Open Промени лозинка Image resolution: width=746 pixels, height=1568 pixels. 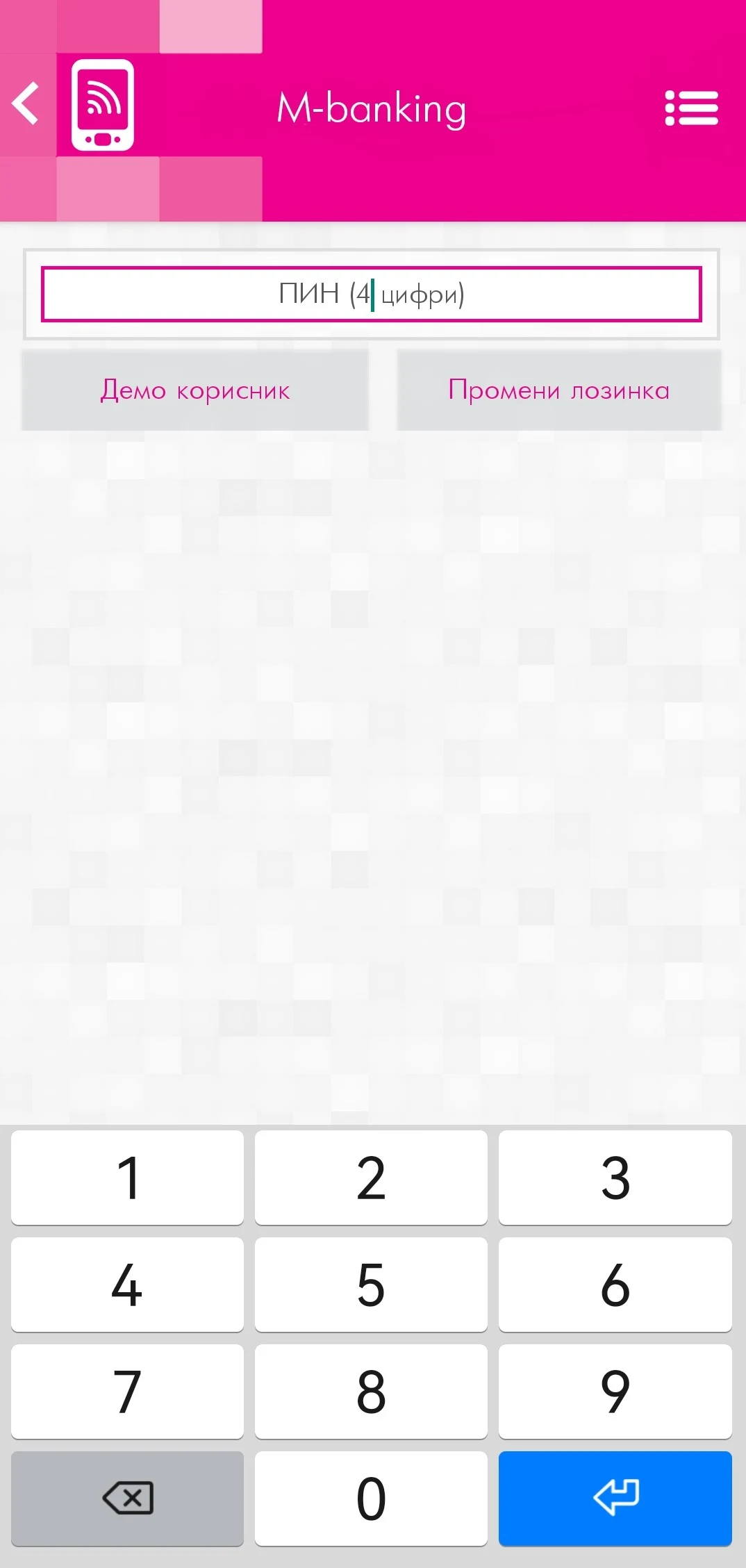[x=559, y=390]
